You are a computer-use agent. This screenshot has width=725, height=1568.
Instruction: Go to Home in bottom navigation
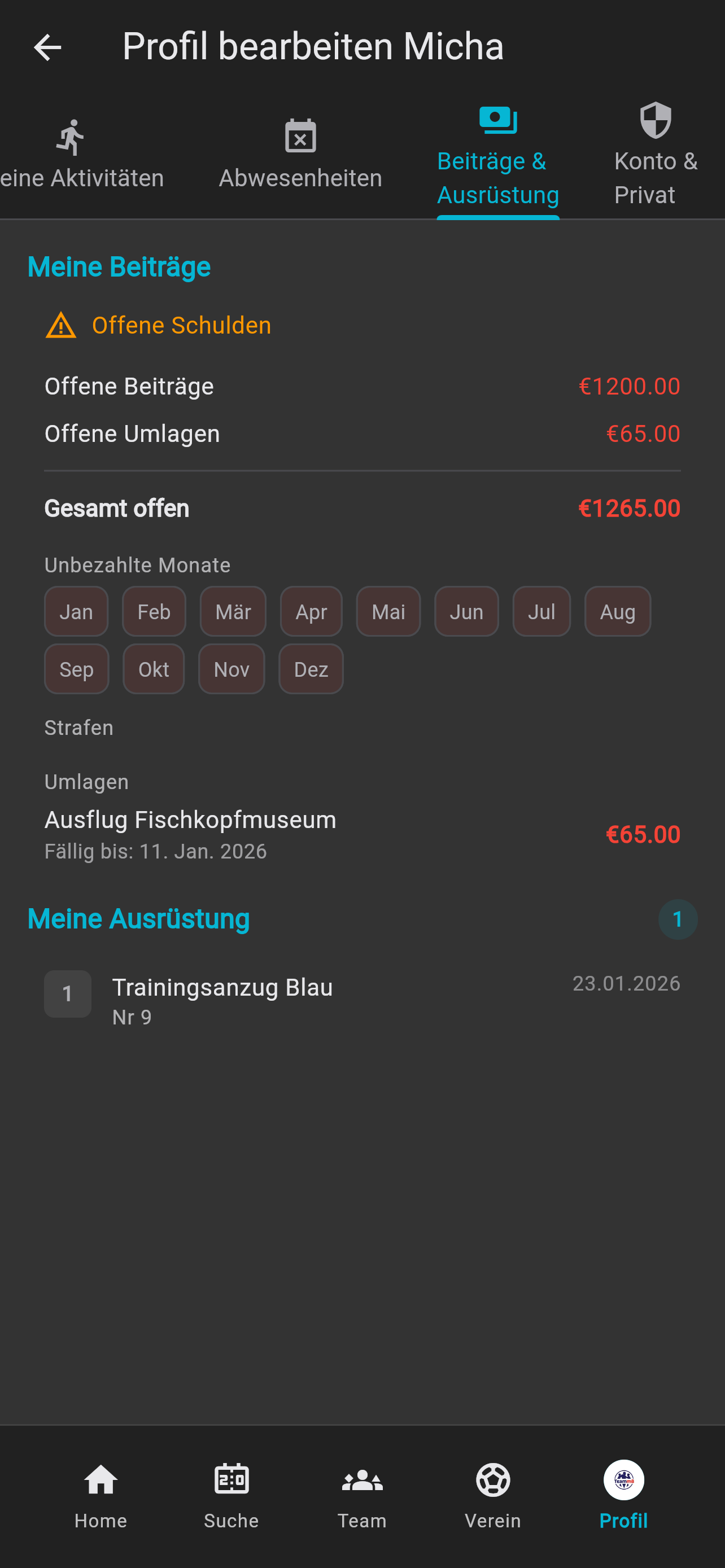coord(101,1495)
